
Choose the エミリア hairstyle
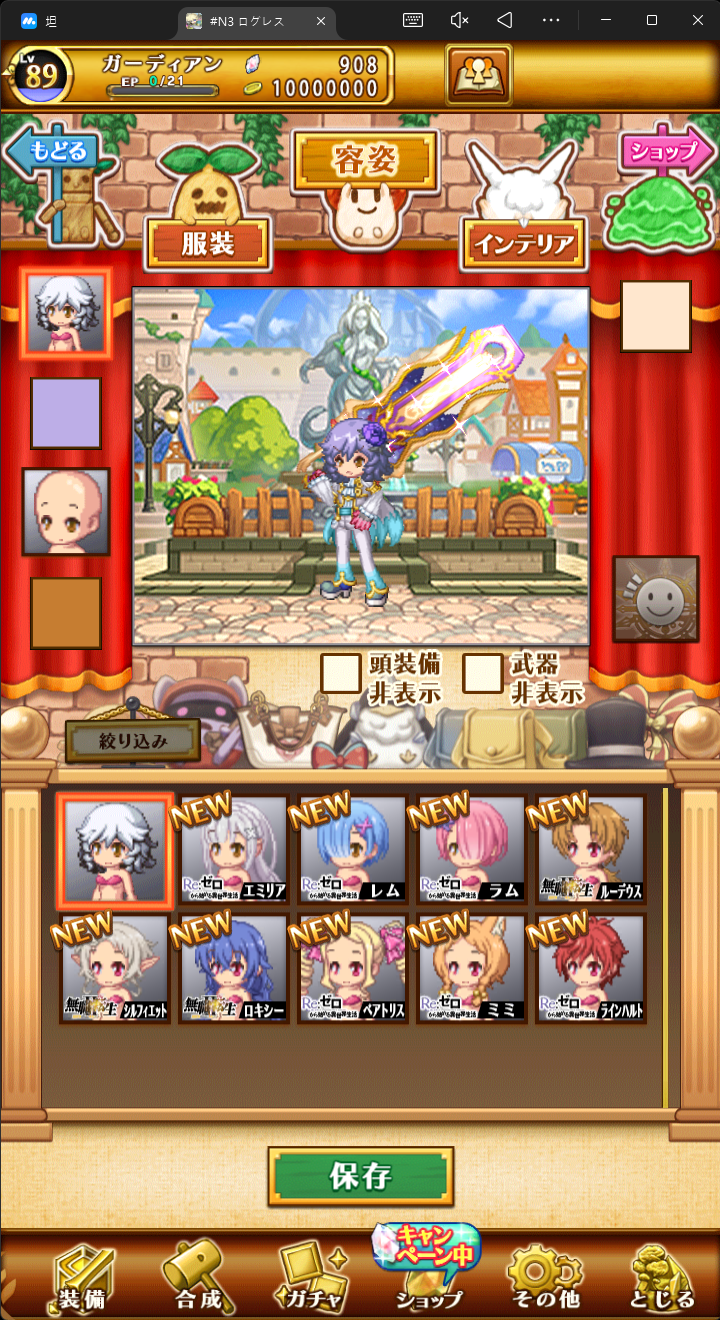pos(234,850)
